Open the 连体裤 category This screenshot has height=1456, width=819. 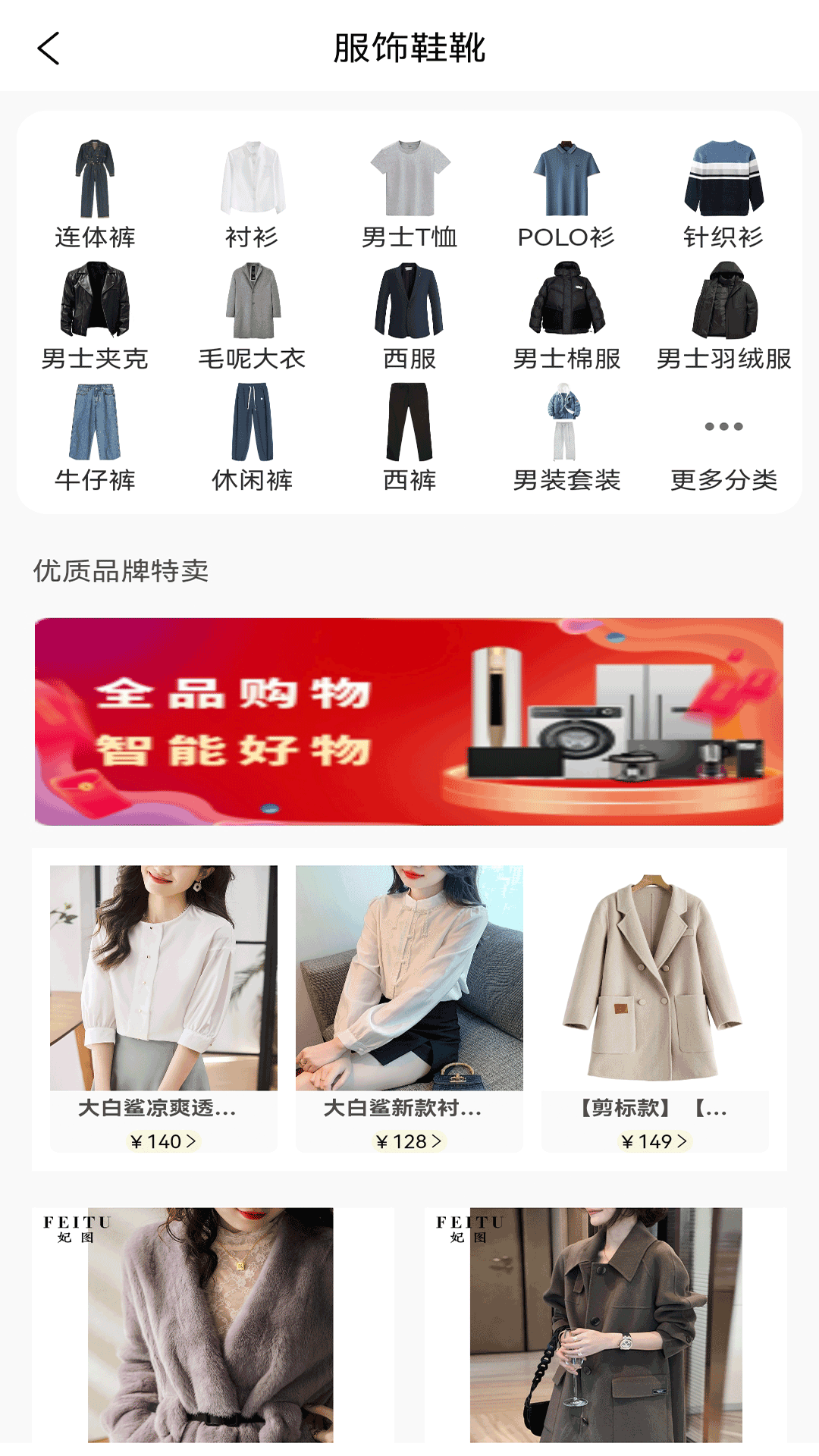[x=95, y=194]
